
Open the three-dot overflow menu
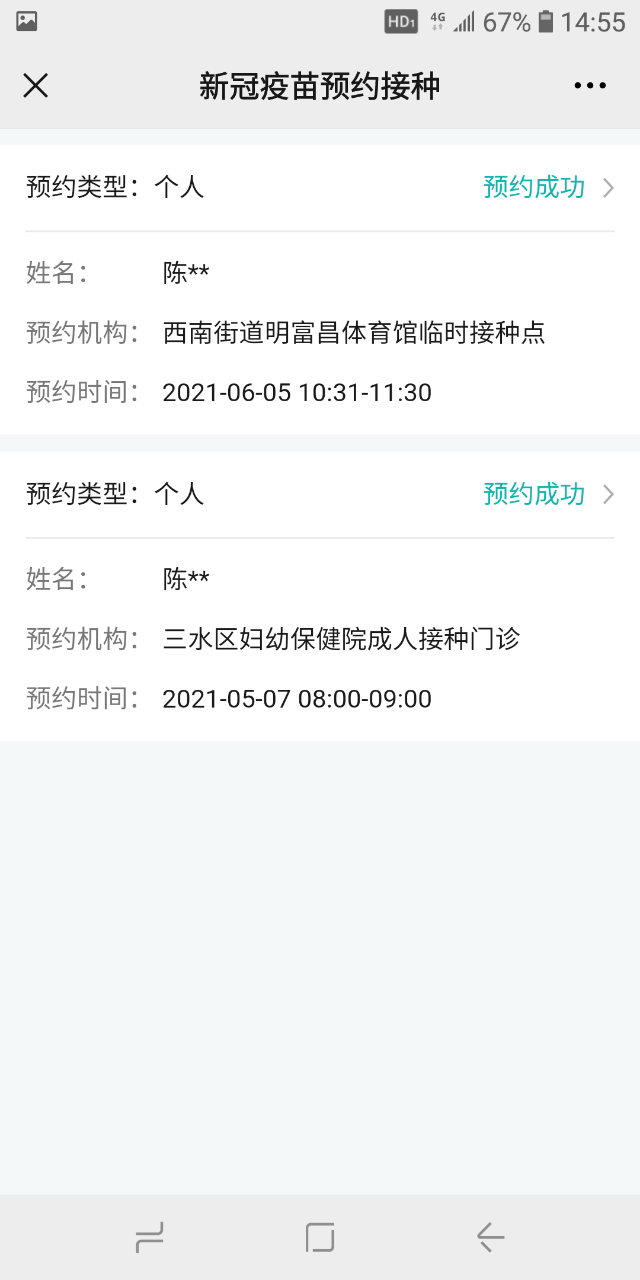coord(590,86)
